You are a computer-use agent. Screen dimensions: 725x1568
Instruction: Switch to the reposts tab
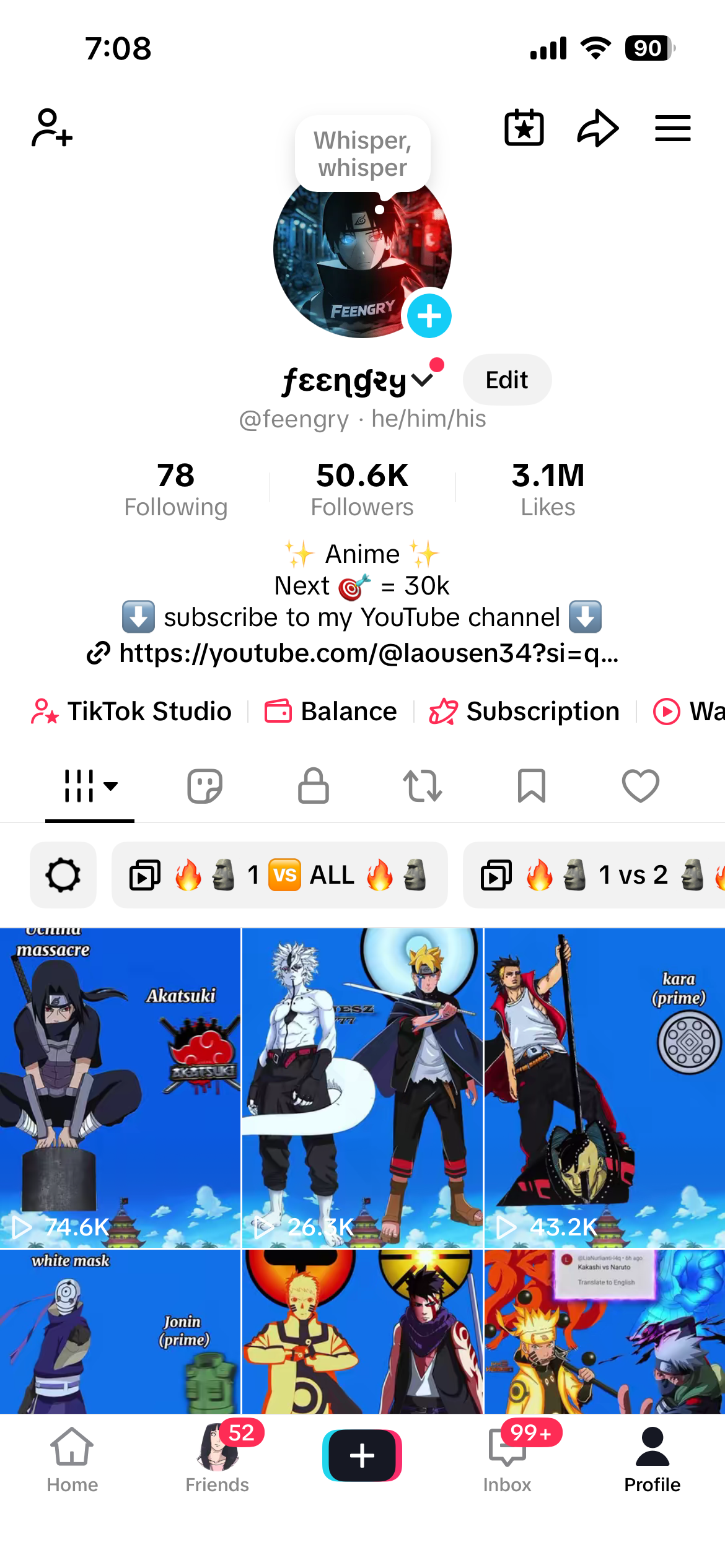pyautogui.click(x=423, y=786)
